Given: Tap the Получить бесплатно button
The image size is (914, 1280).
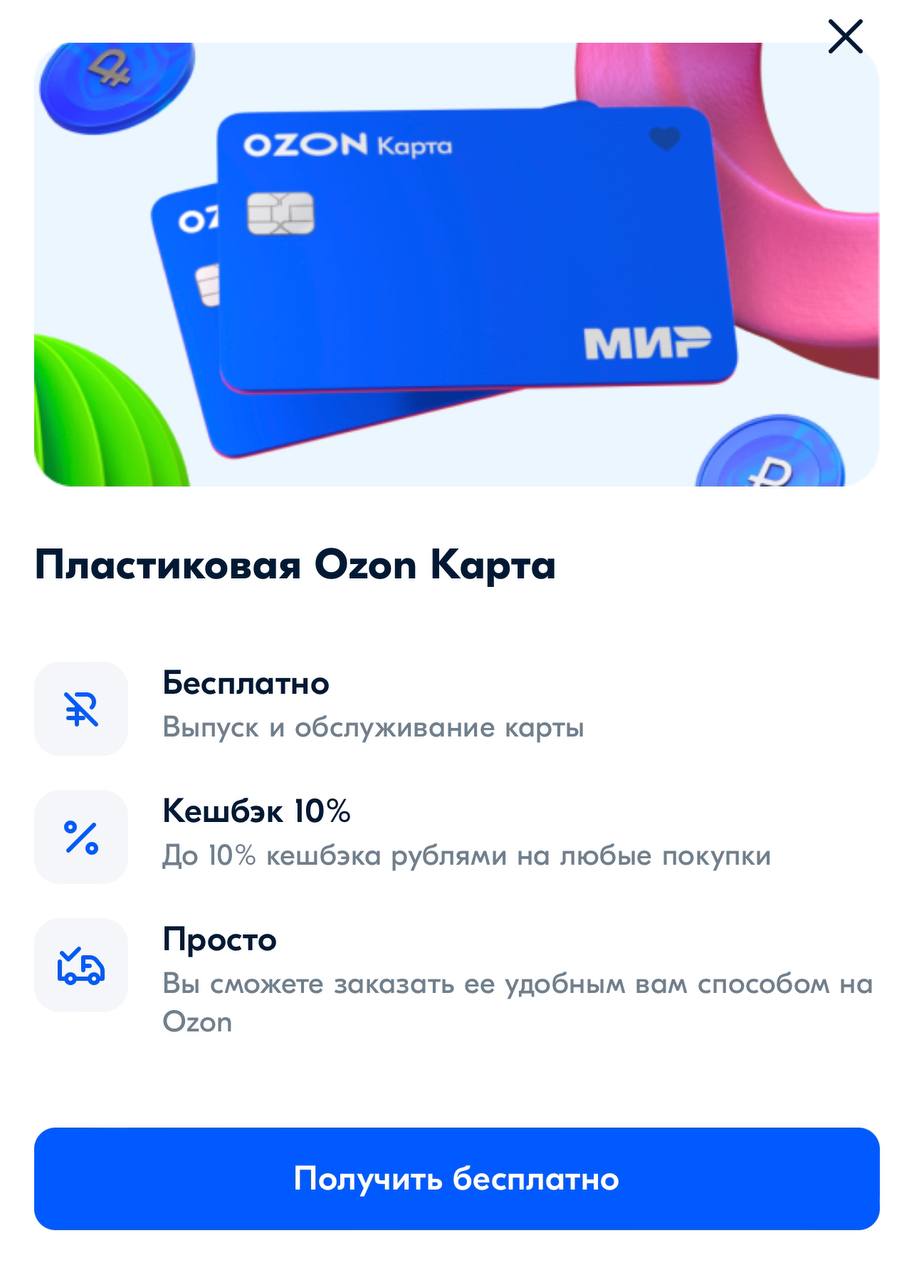Looking at the screenshot, I should (457, 1178).
